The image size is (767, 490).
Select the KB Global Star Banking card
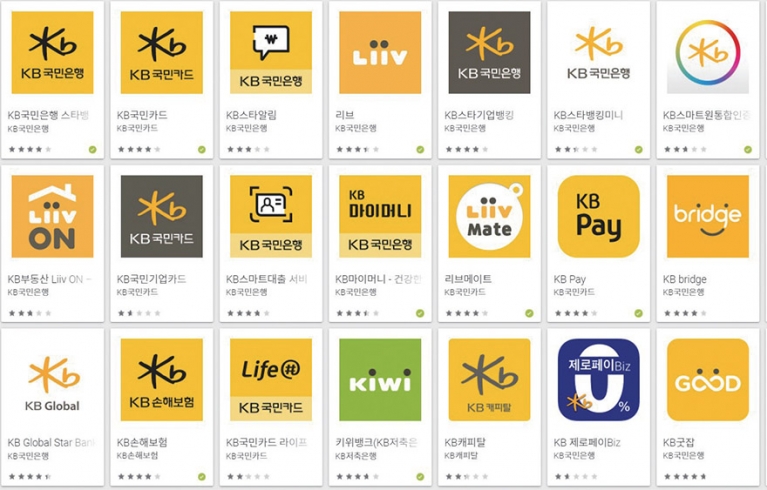point(52,380)
